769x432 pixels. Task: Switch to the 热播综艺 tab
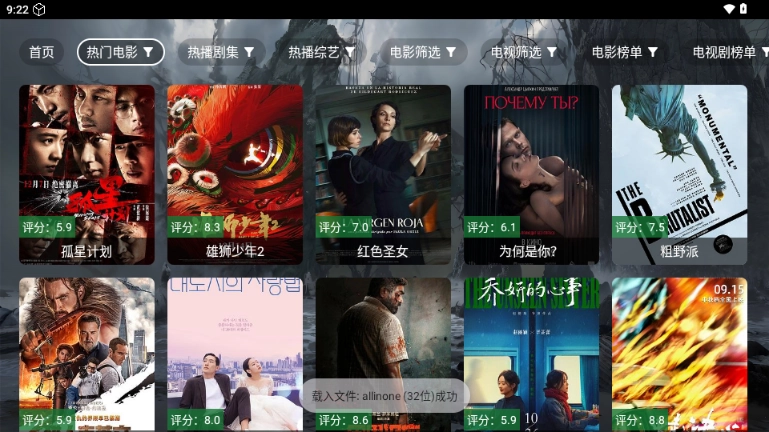322,52
